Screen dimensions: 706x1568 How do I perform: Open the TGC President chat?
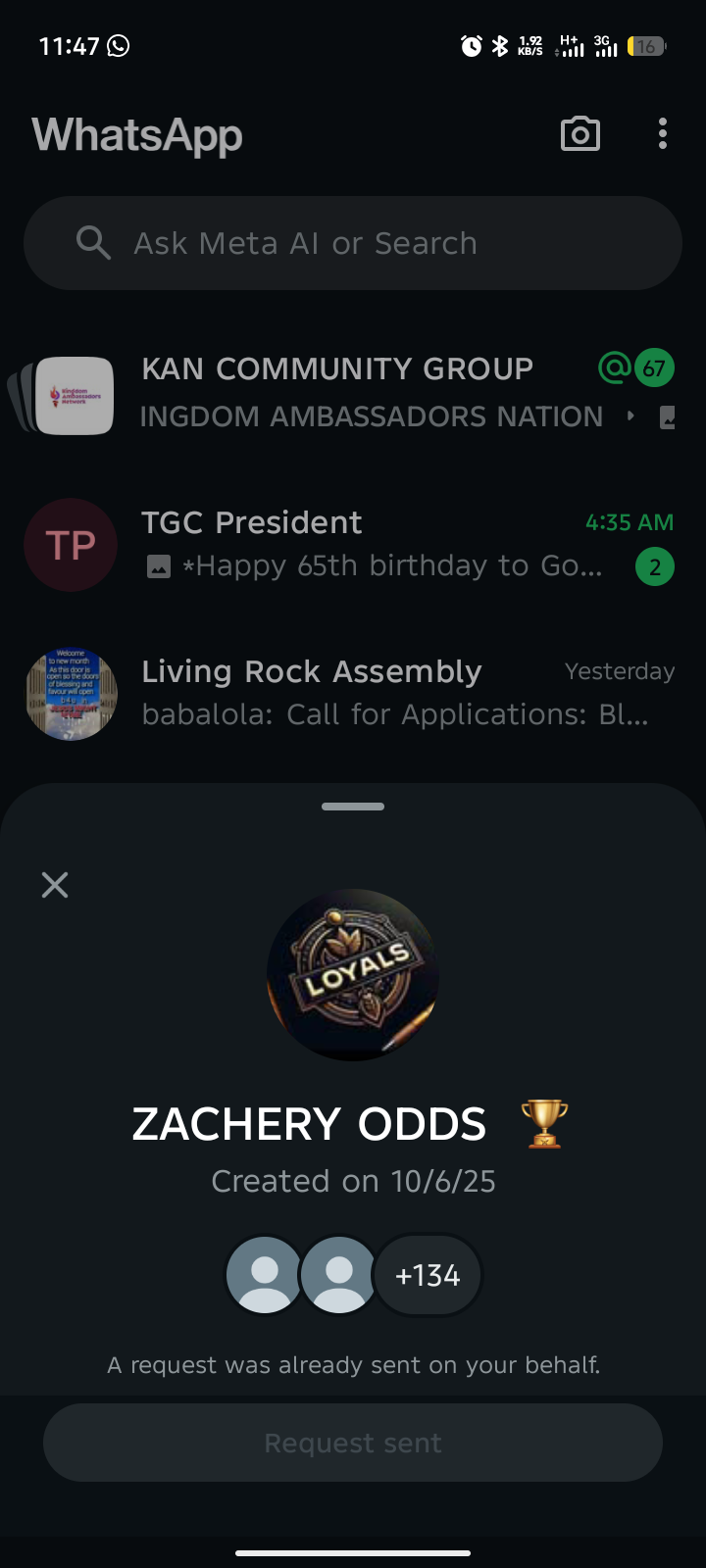pyautogui.click(x=373, y=544)
